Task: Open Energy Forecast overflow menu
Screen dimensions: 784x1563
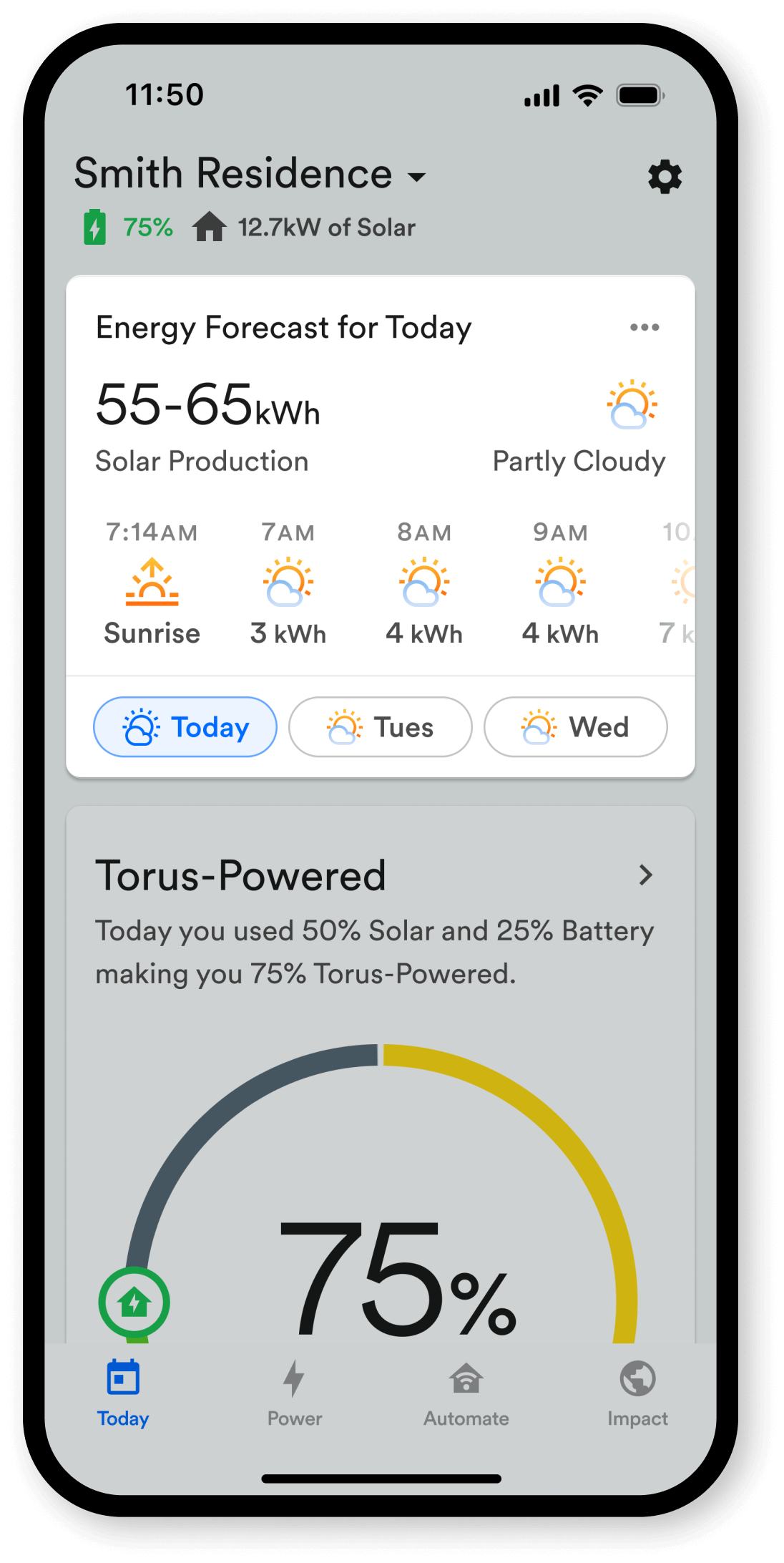Action: point(644,327)
